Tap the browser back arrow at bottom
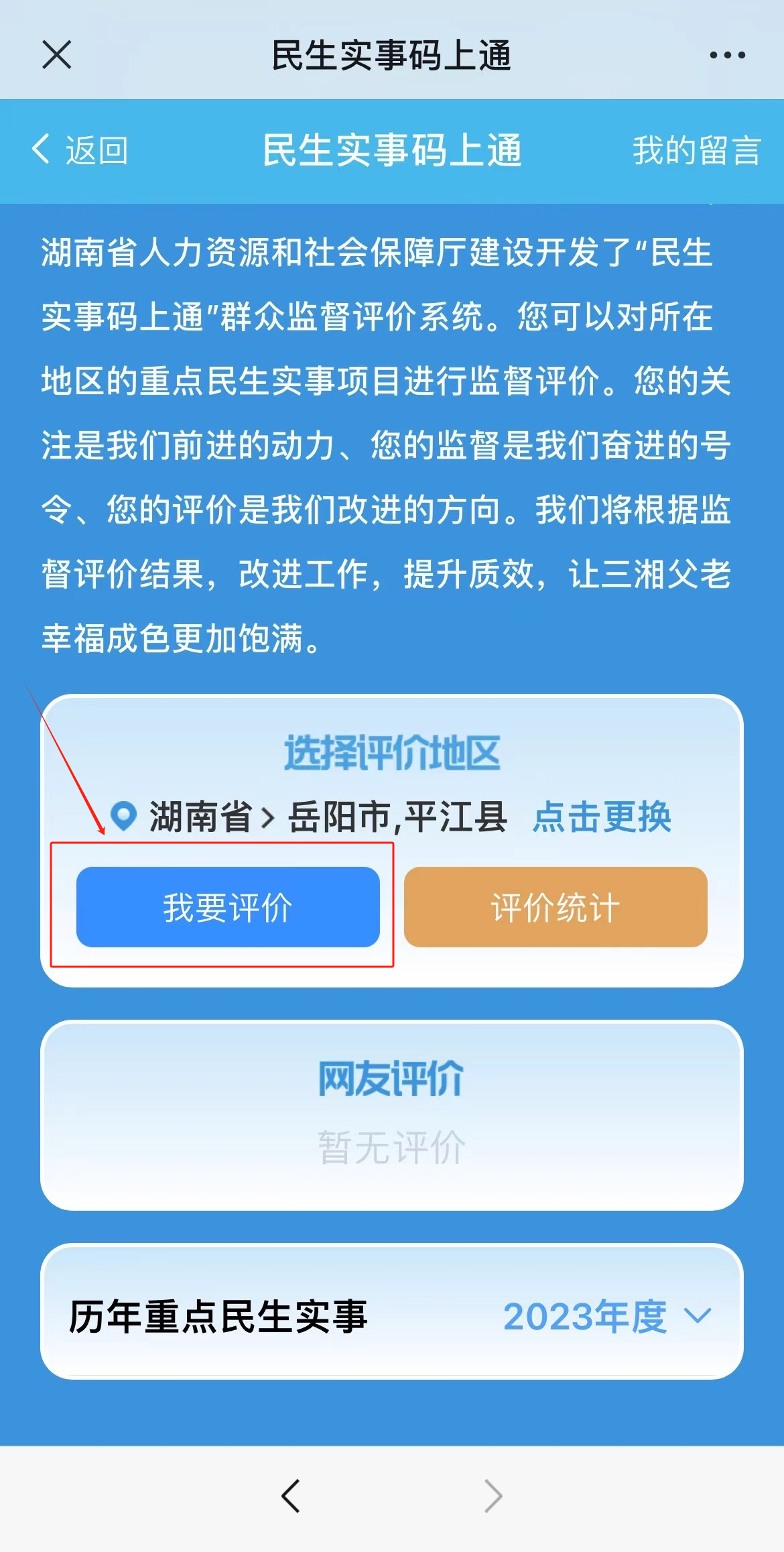The width and height of the screenshot is (784, 1552). (291, 1496)
